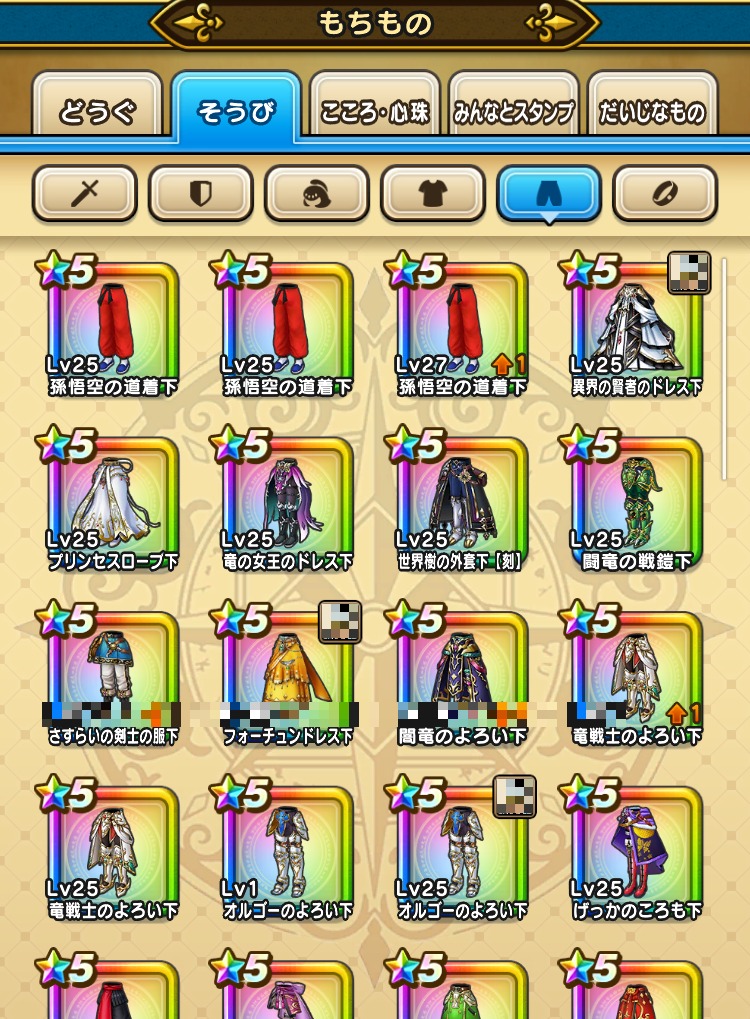Open the こころ・心珠 tab
The height and width of the screenshot is (1019, 750).
[x=375, y=111]
